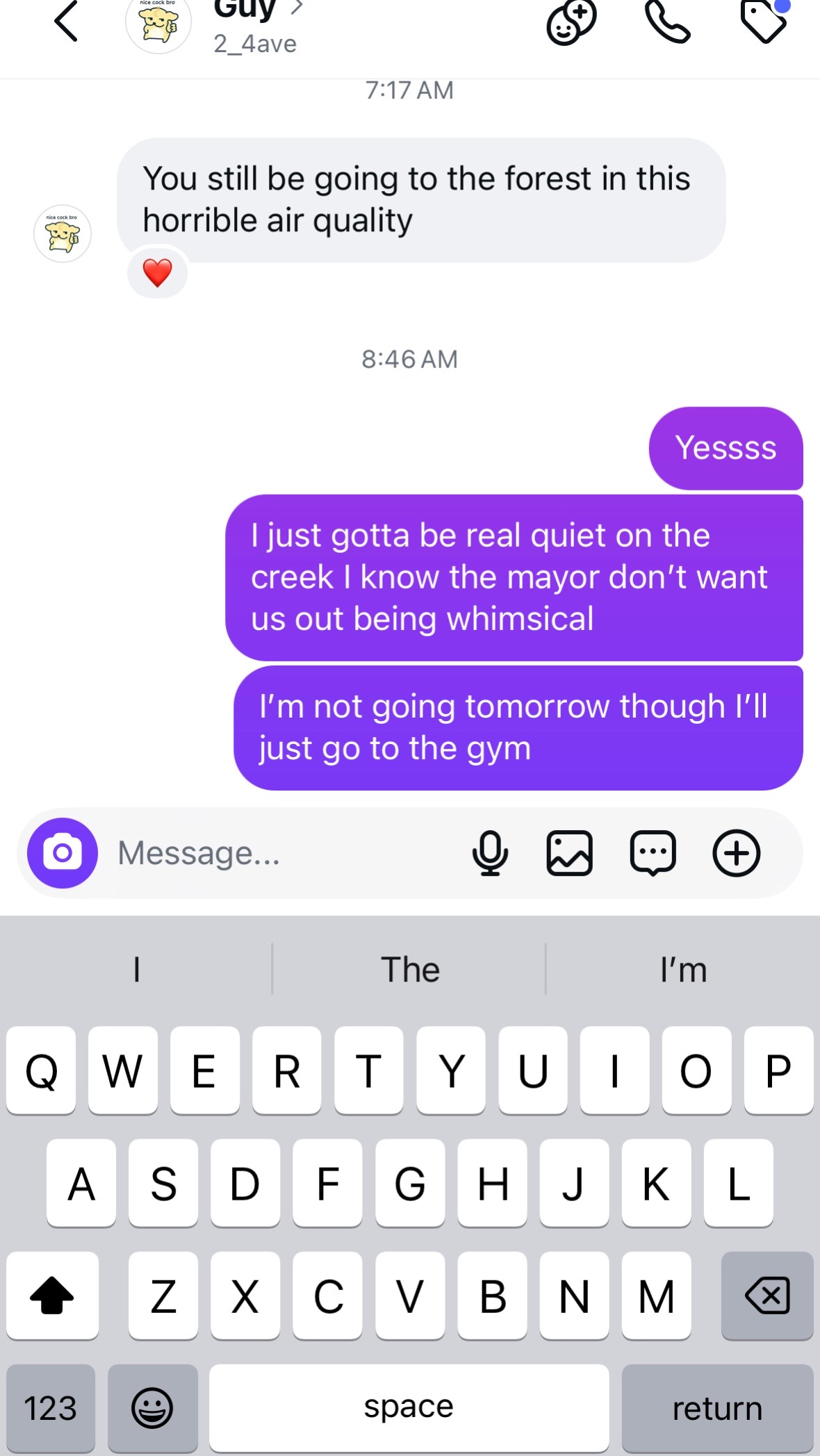This screenshot has height=1456, width=820.
Task: Open the avatar sticker icon in header
Action: point(571,22)
